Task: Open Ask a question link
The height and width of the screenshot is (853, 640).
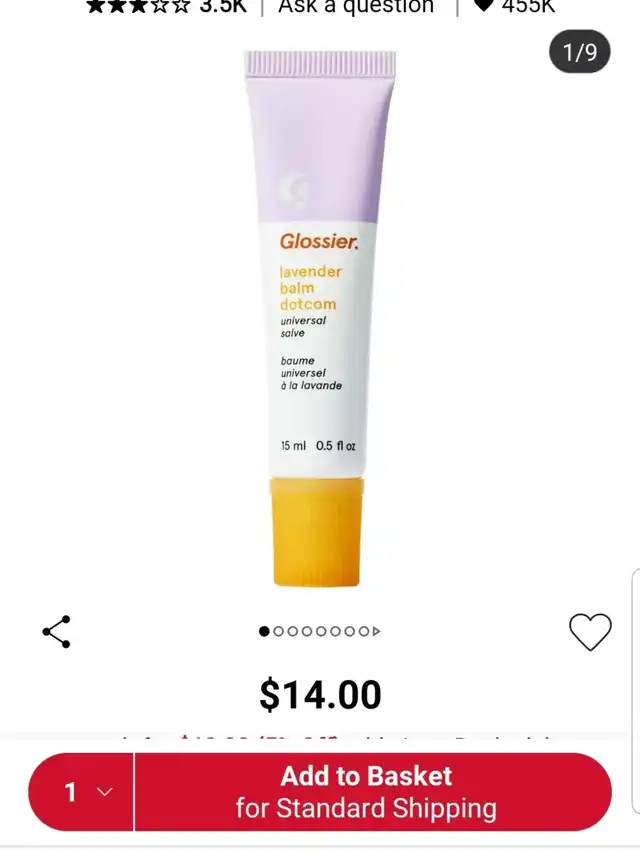Action: click(x=355, y=6)
